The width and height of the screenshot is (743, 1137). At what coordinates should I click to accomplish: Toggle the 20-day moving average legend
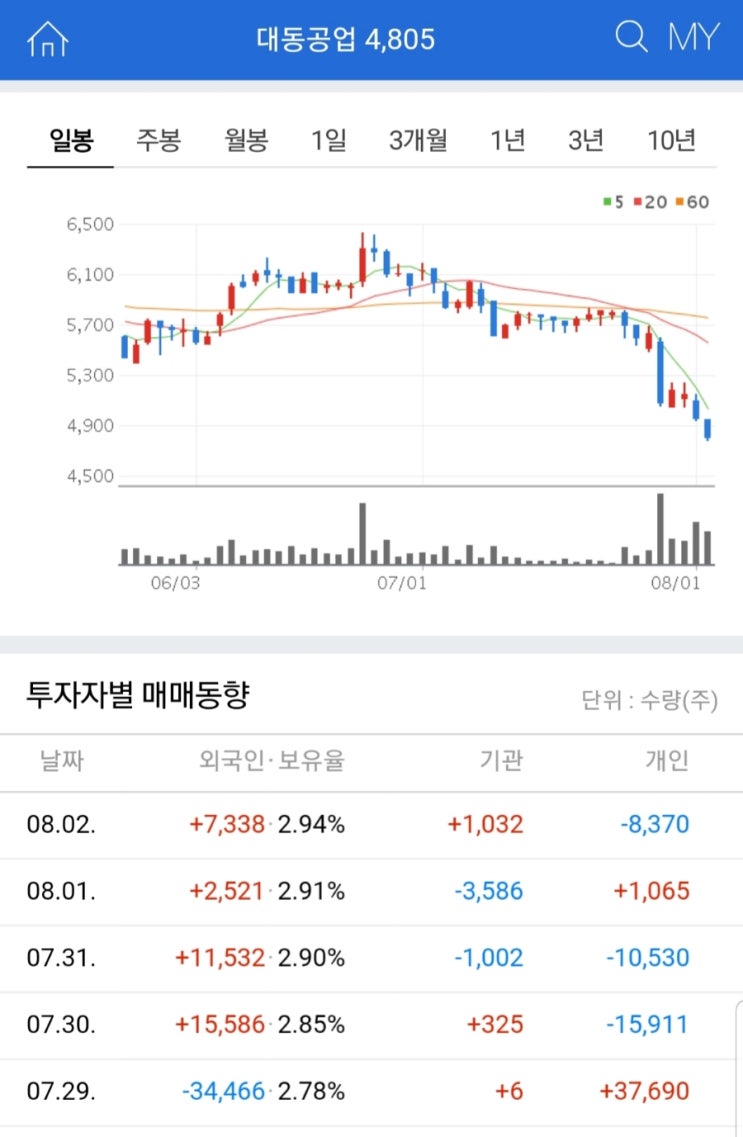tap(650, 202)
